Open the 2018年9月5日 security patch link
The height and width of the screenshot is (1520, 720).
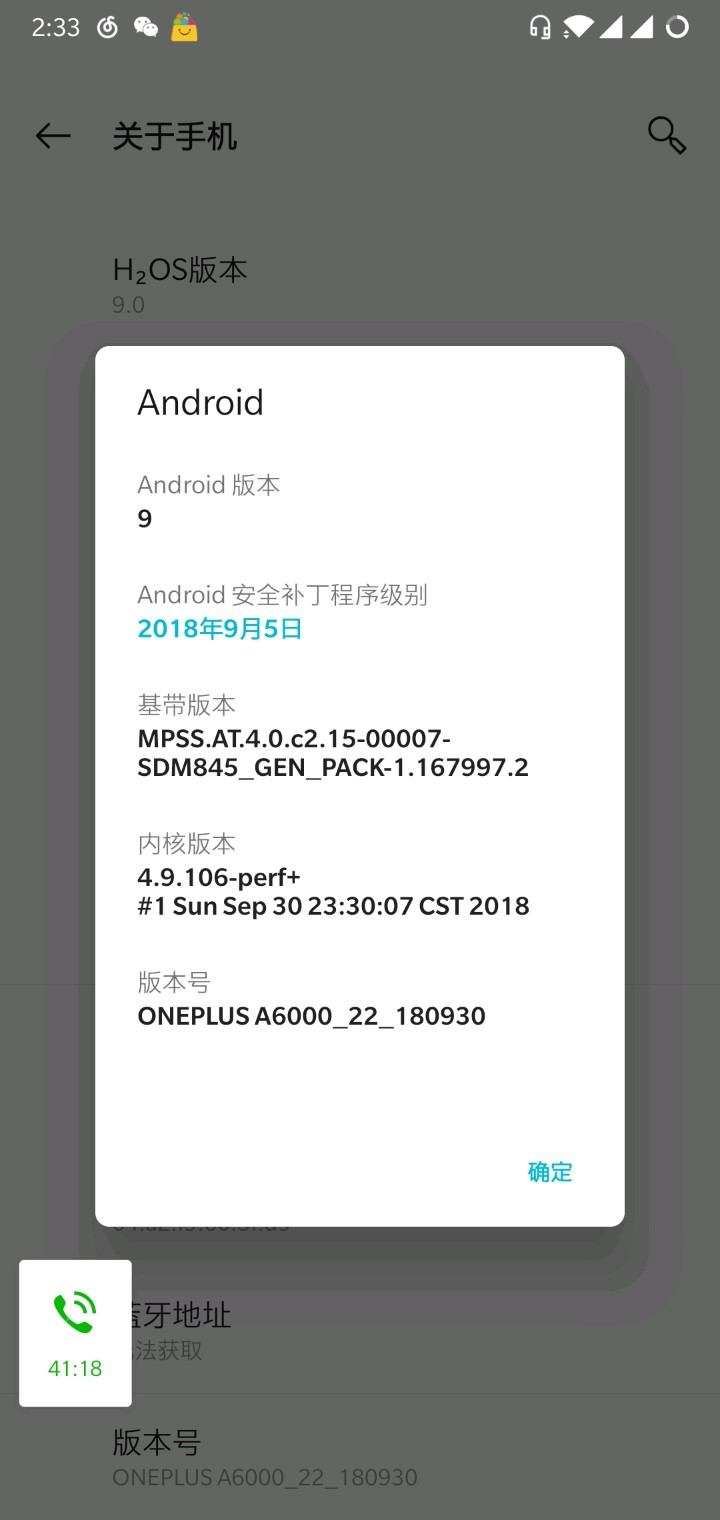tap(220, 629)
